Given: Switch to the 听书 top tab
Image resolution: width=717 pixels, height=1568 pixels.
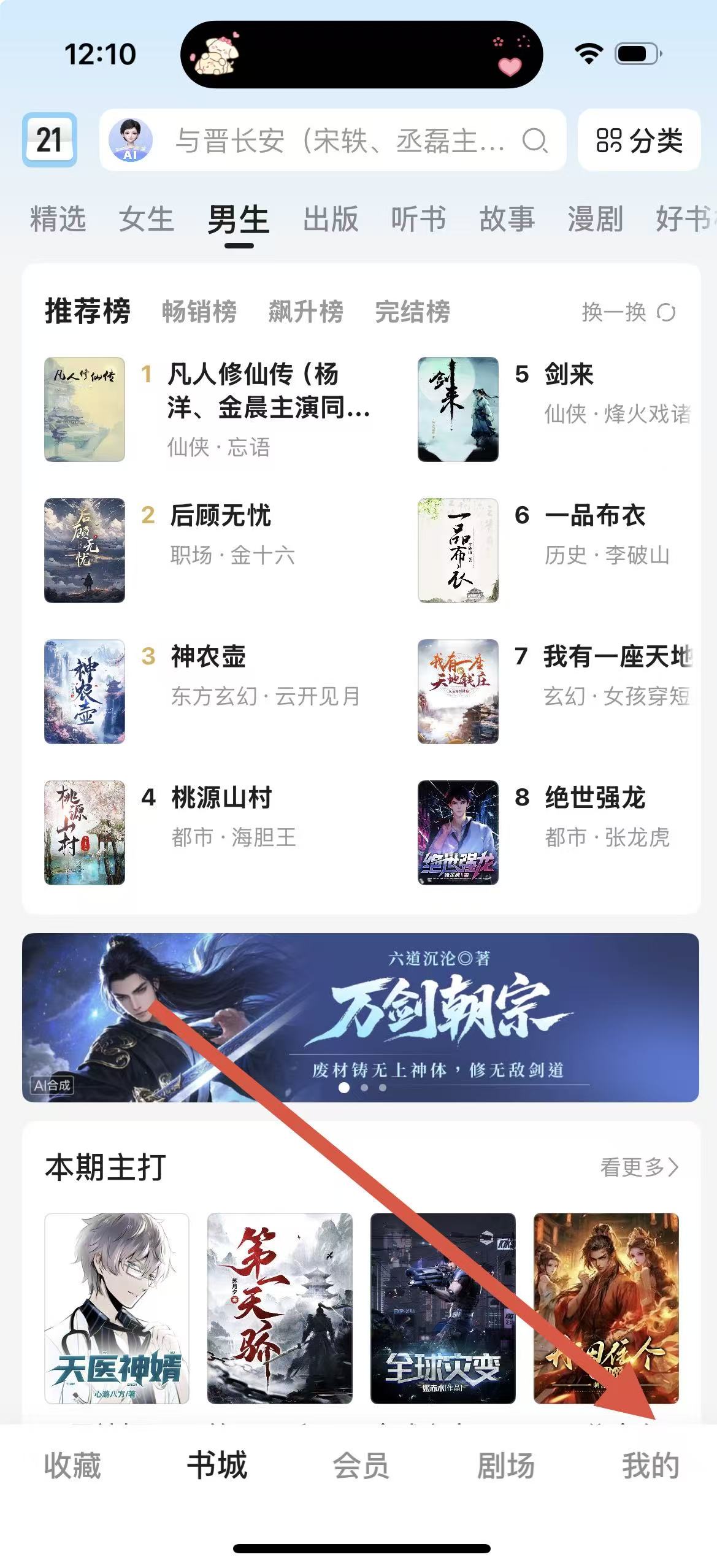Looking at the screenshot, I should tap(418, 219).
